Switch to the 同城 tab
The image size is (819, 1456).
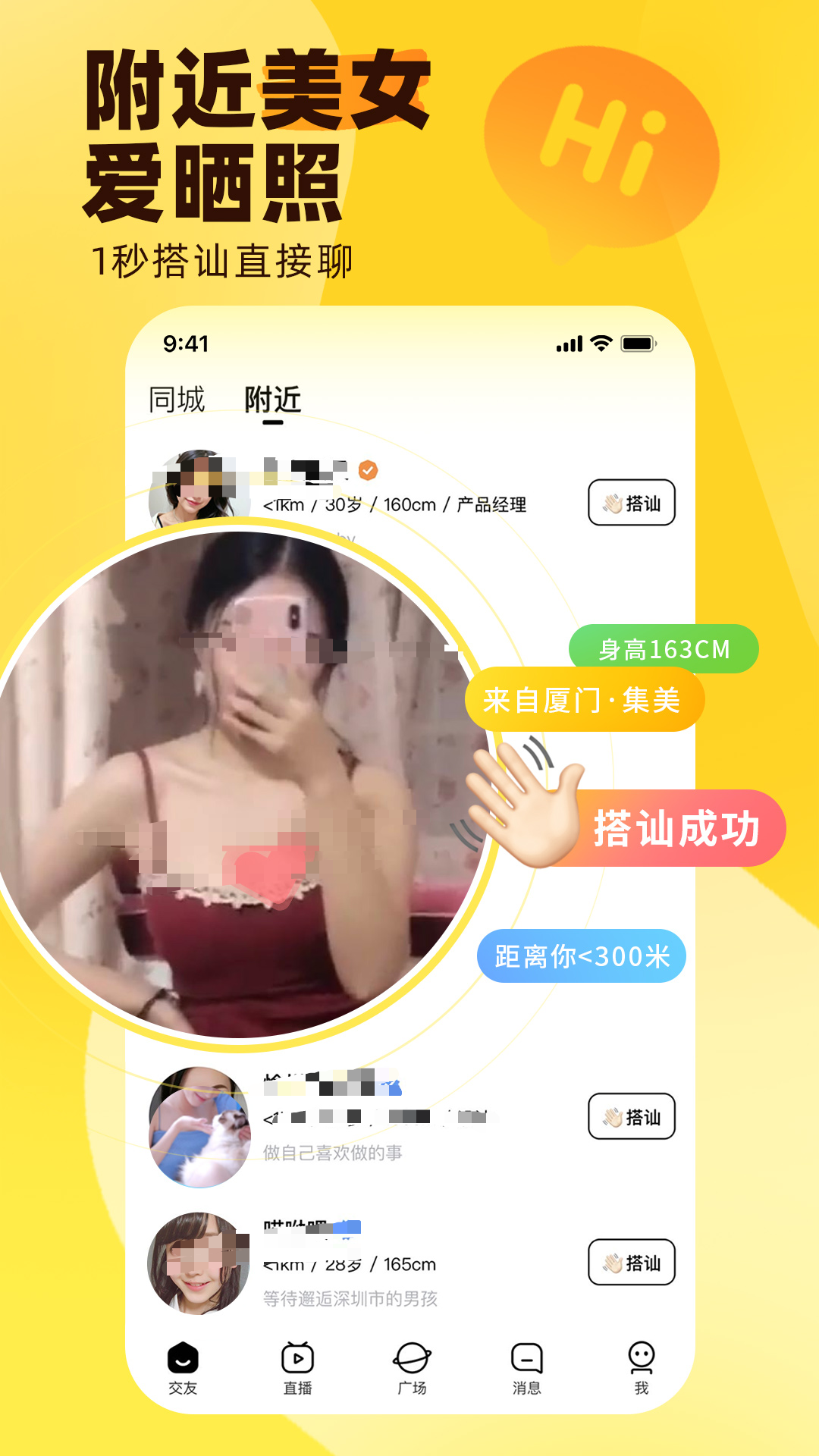[177, 400]
